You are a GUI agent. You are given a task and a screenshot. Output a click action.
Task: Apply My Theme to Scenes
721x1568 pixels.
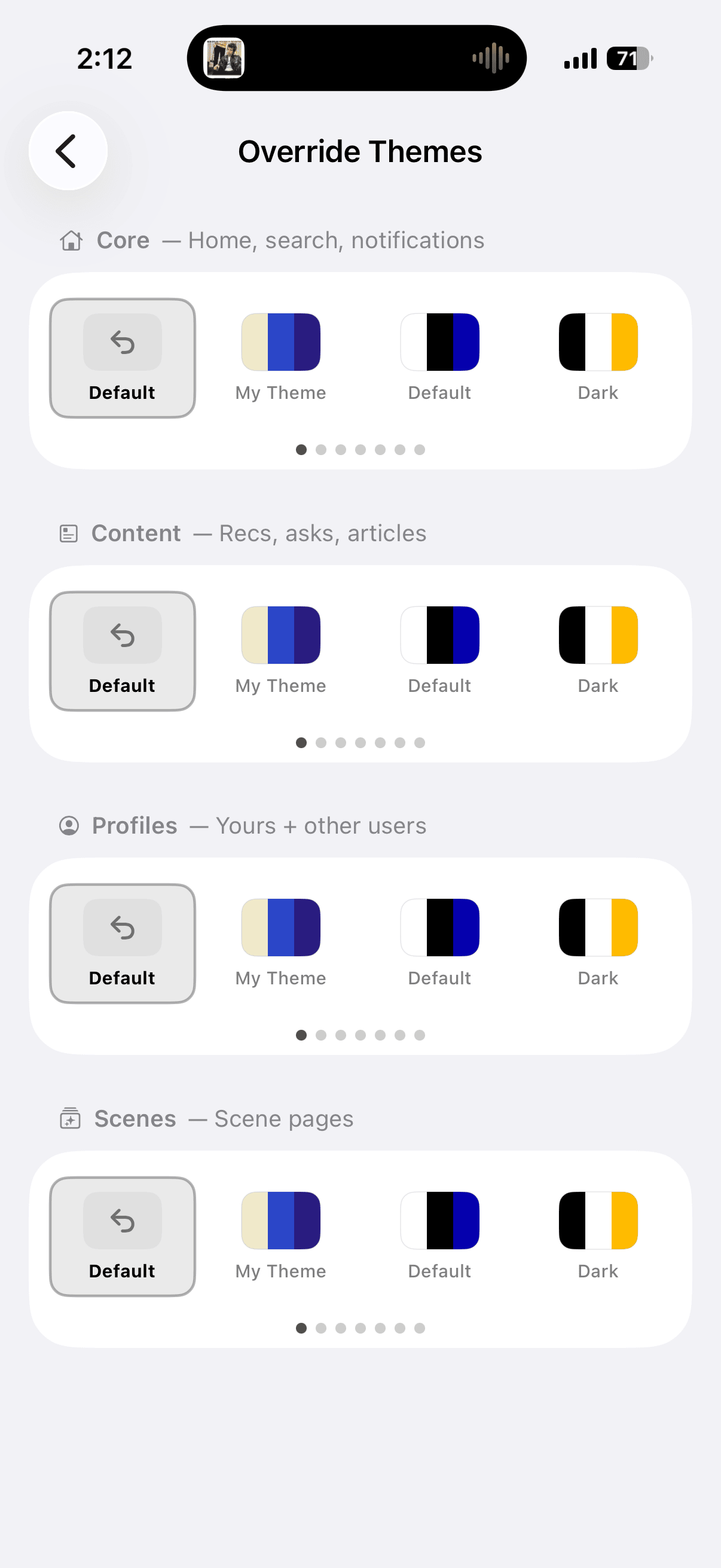281,1236
